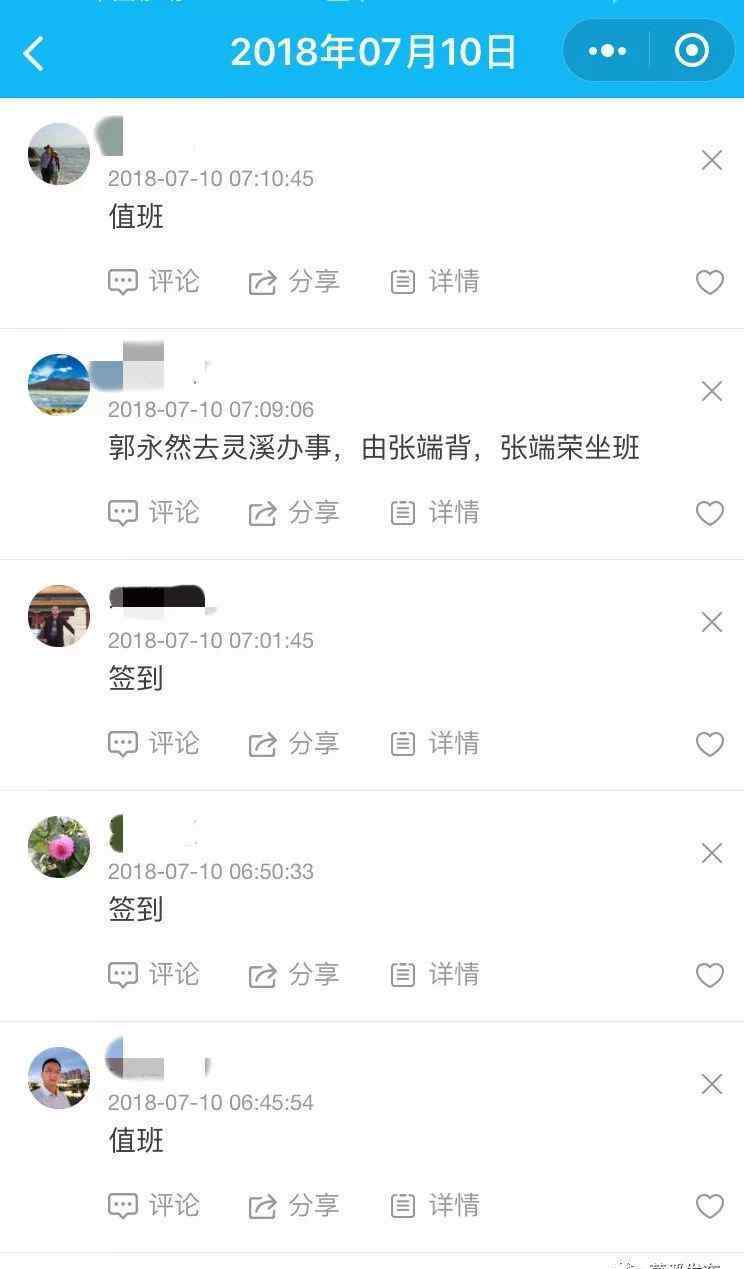View 详情 of the 07:09:06 post
The image size is (744, 1269).
pyautogui.click(x=434, y=513)
